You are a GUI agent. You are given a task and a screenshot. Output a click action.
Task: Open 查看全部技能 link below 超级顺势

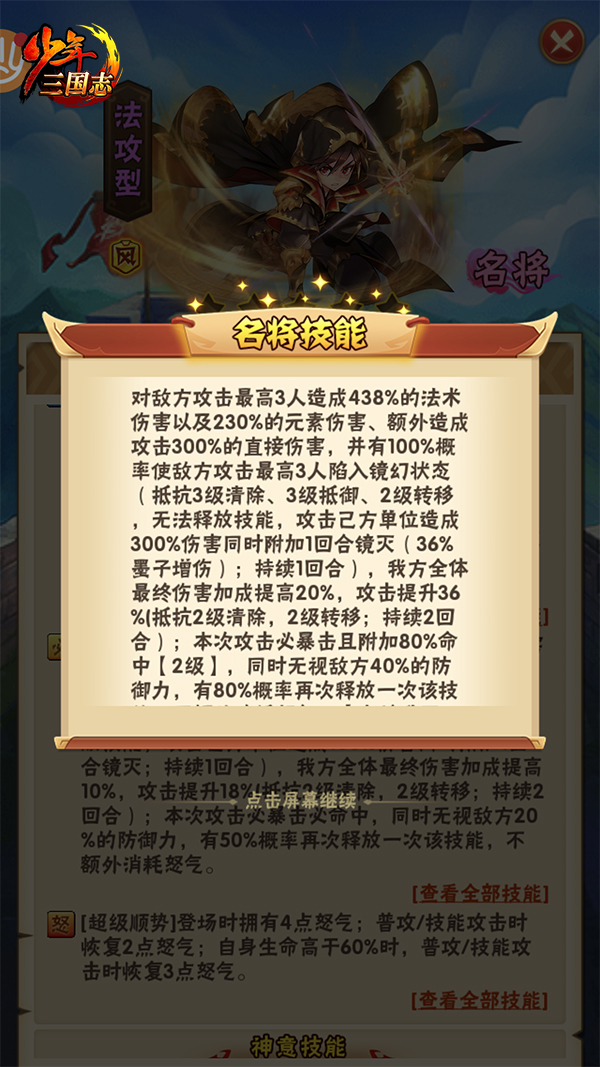pos(480,1000)
